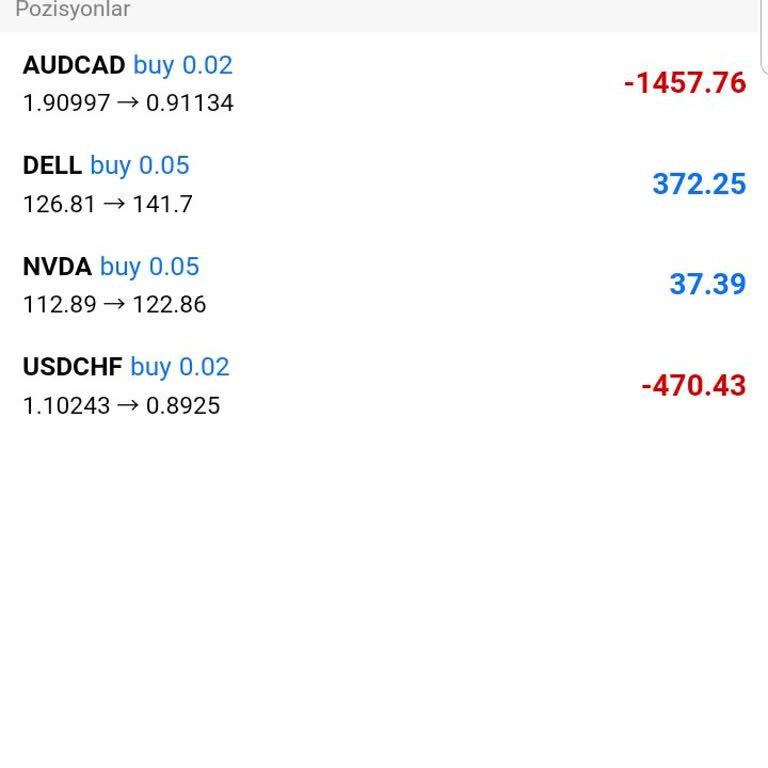Expand the AUDCAD buy position row

coord(384,83)
